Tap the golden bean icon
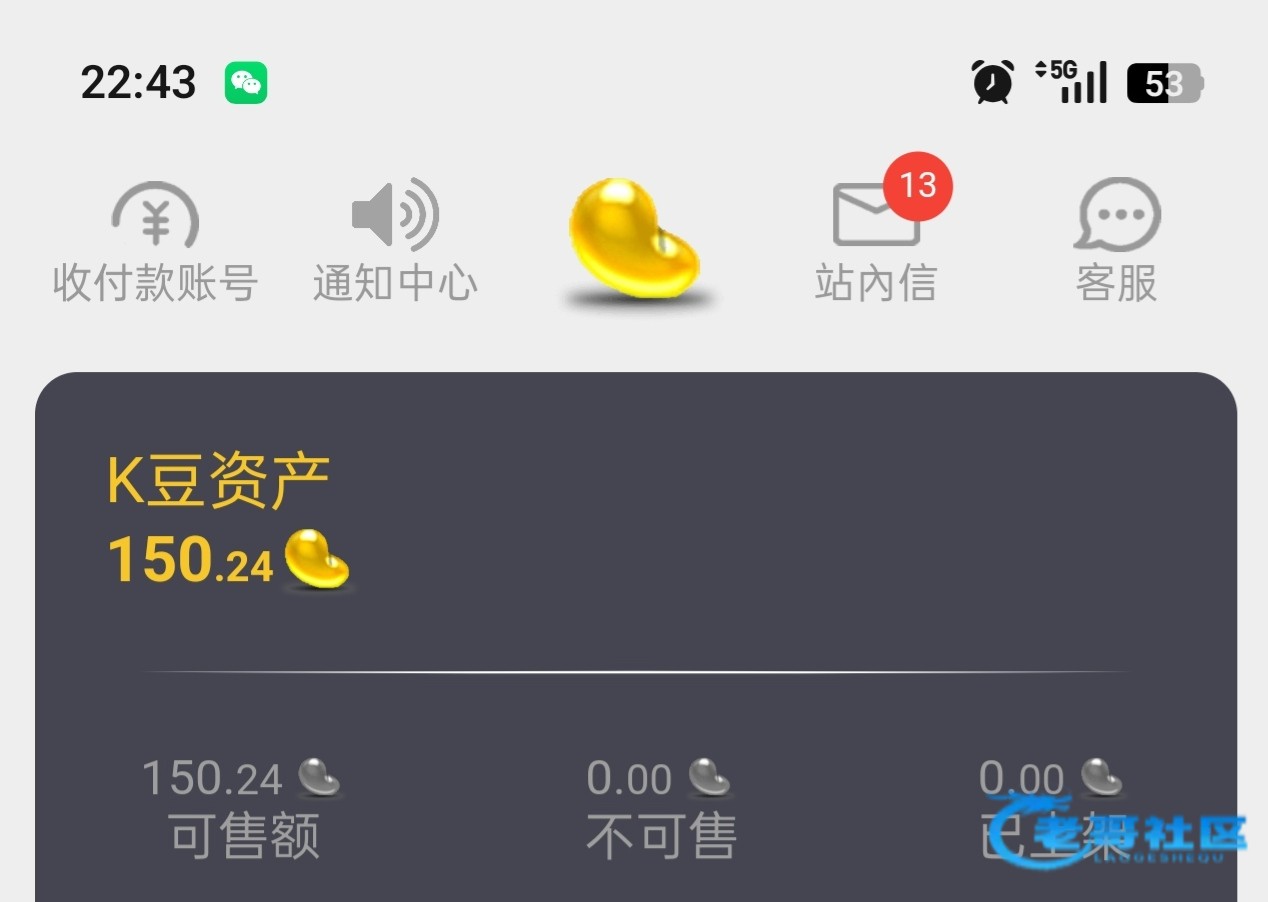 point(633,240)
